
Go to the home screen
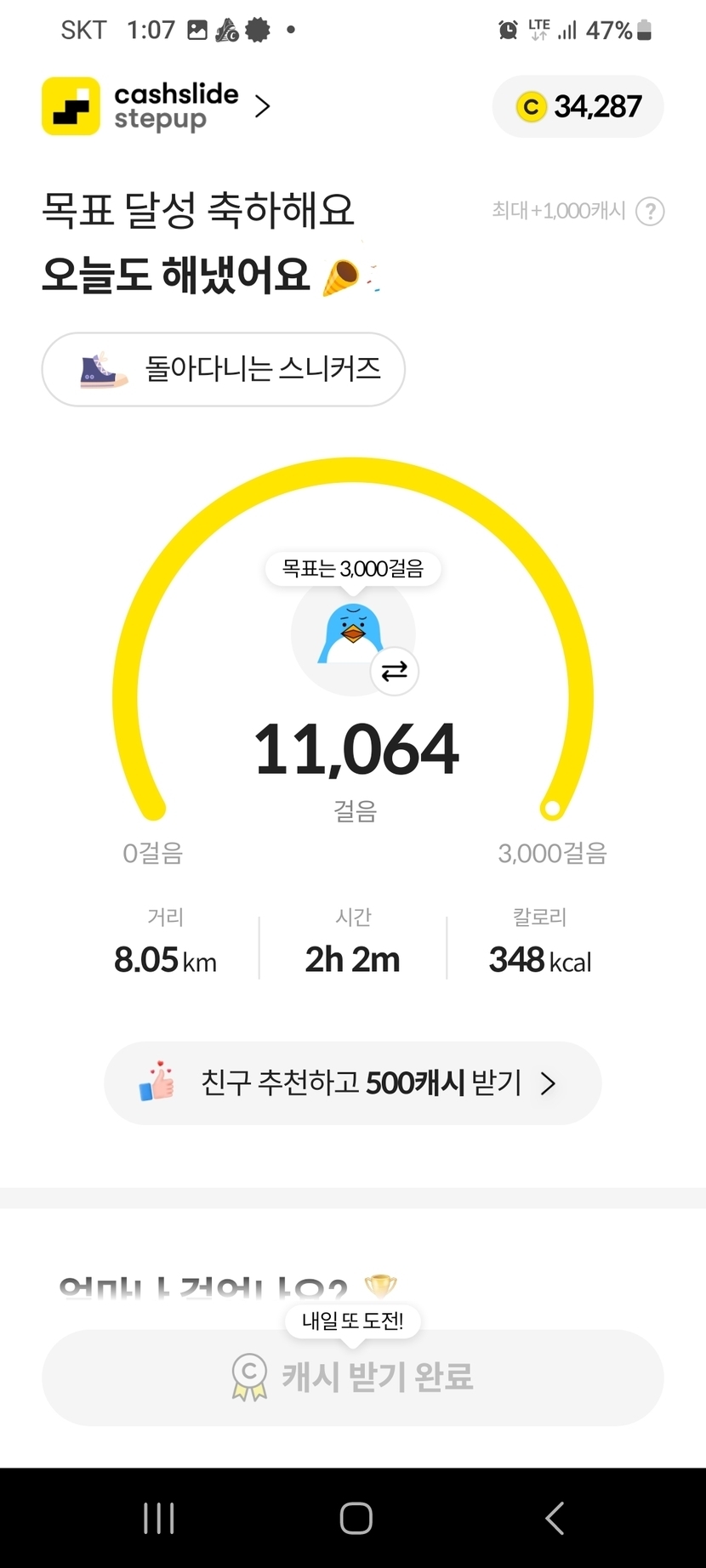356,1518
